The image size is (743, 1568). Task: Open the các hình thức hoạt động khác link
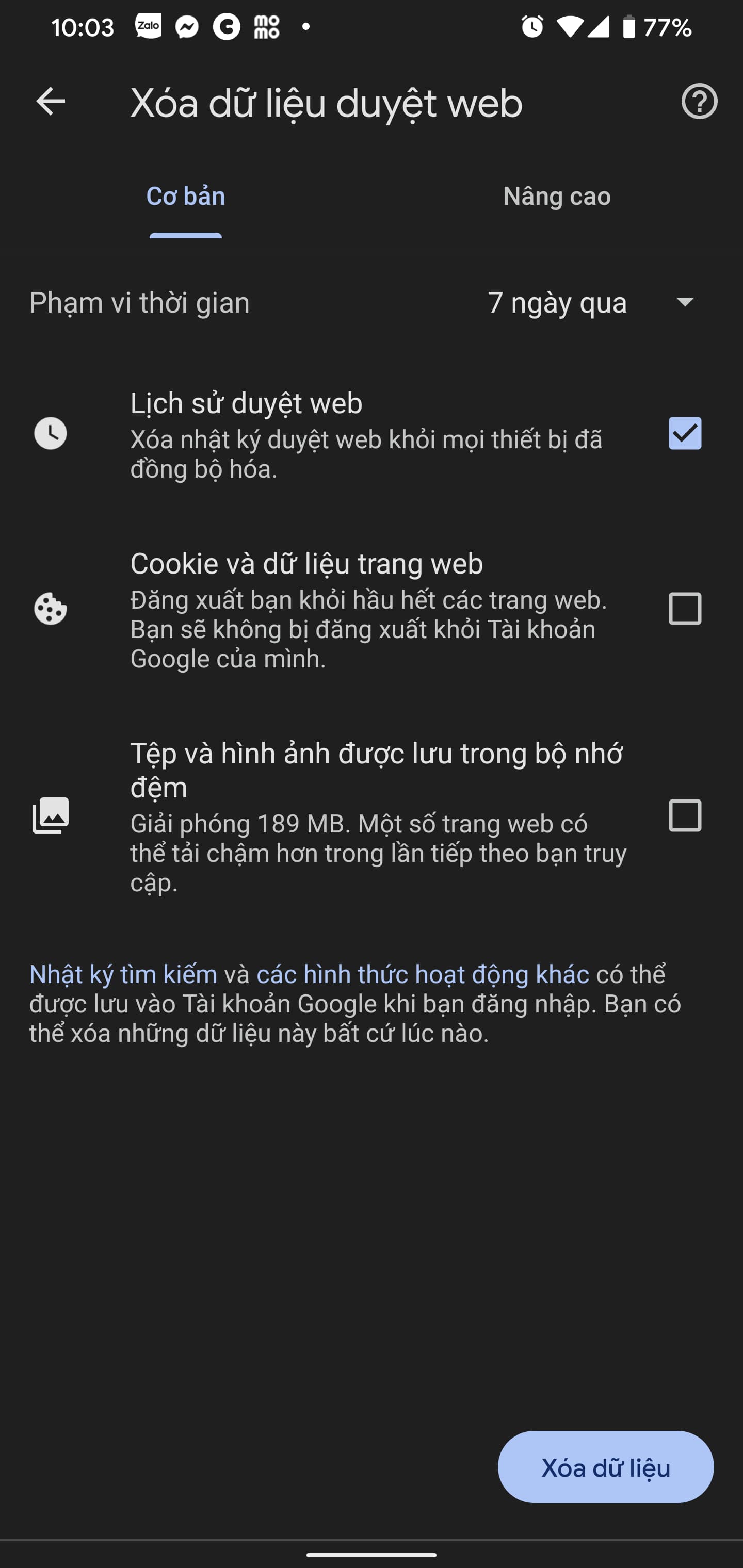point(423,974)
